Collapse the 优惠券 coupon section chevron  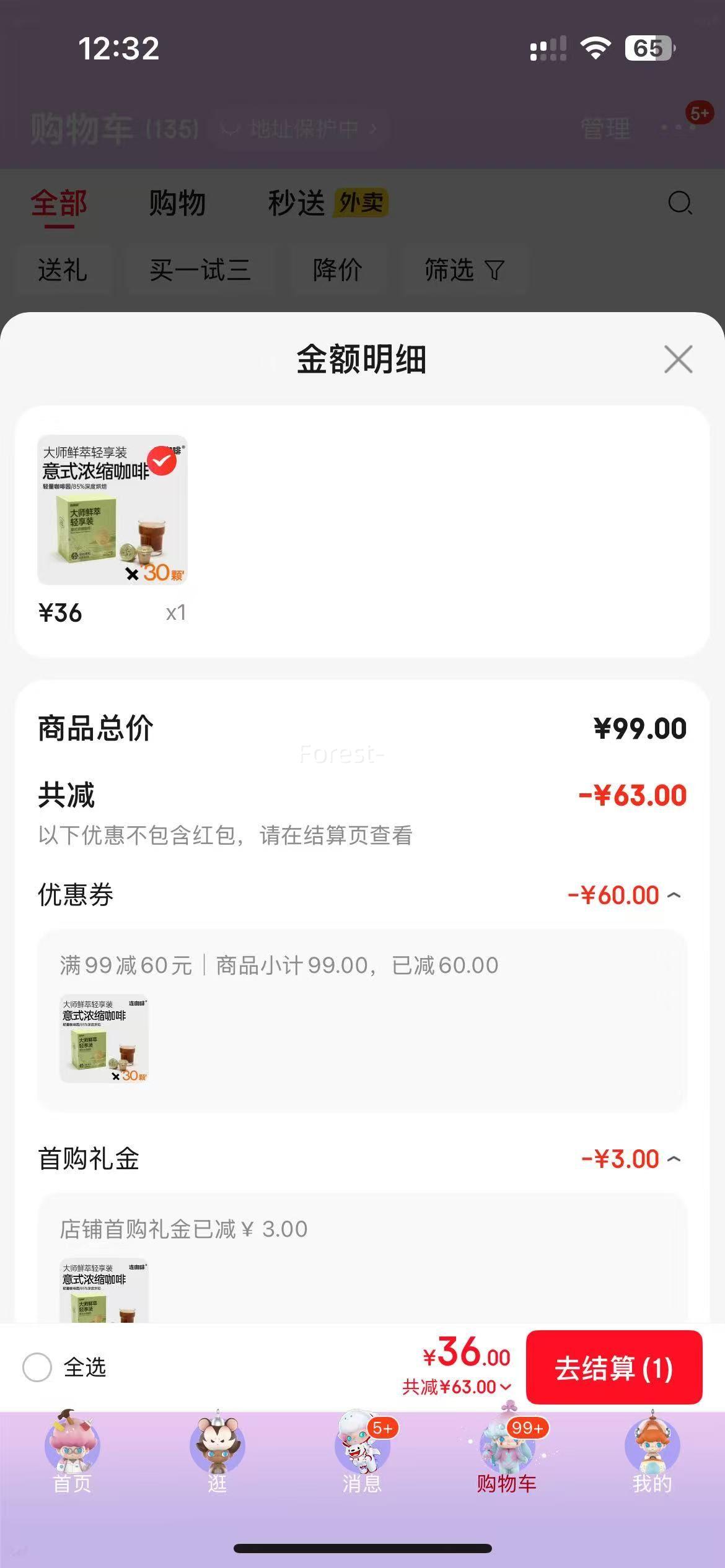pyautogui.click(x=675, y=894)
